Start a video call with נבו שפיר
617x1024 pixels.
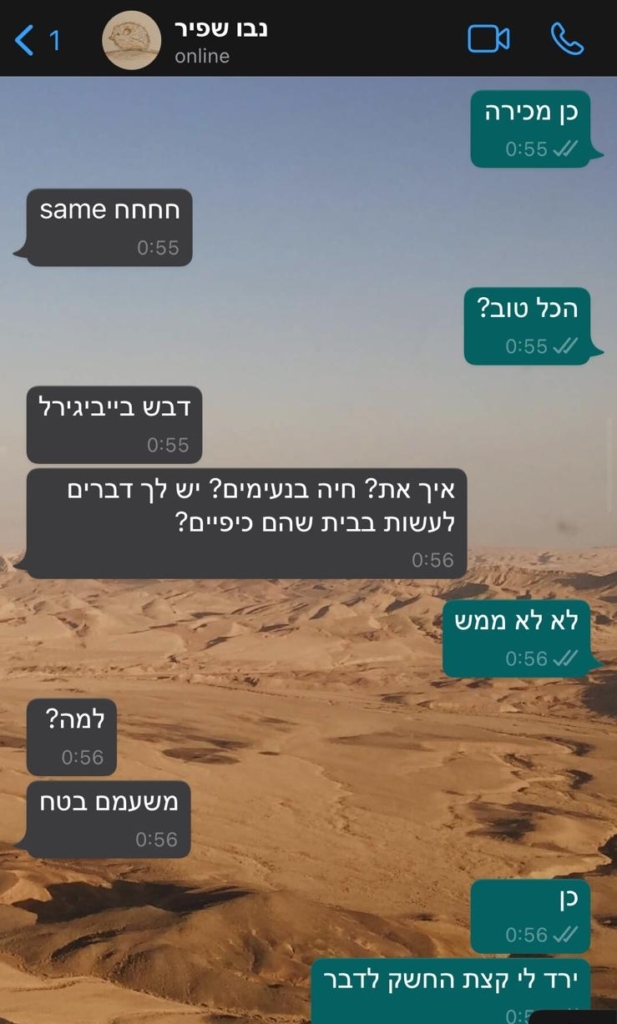pyautogui.click(x=488, y=39)
